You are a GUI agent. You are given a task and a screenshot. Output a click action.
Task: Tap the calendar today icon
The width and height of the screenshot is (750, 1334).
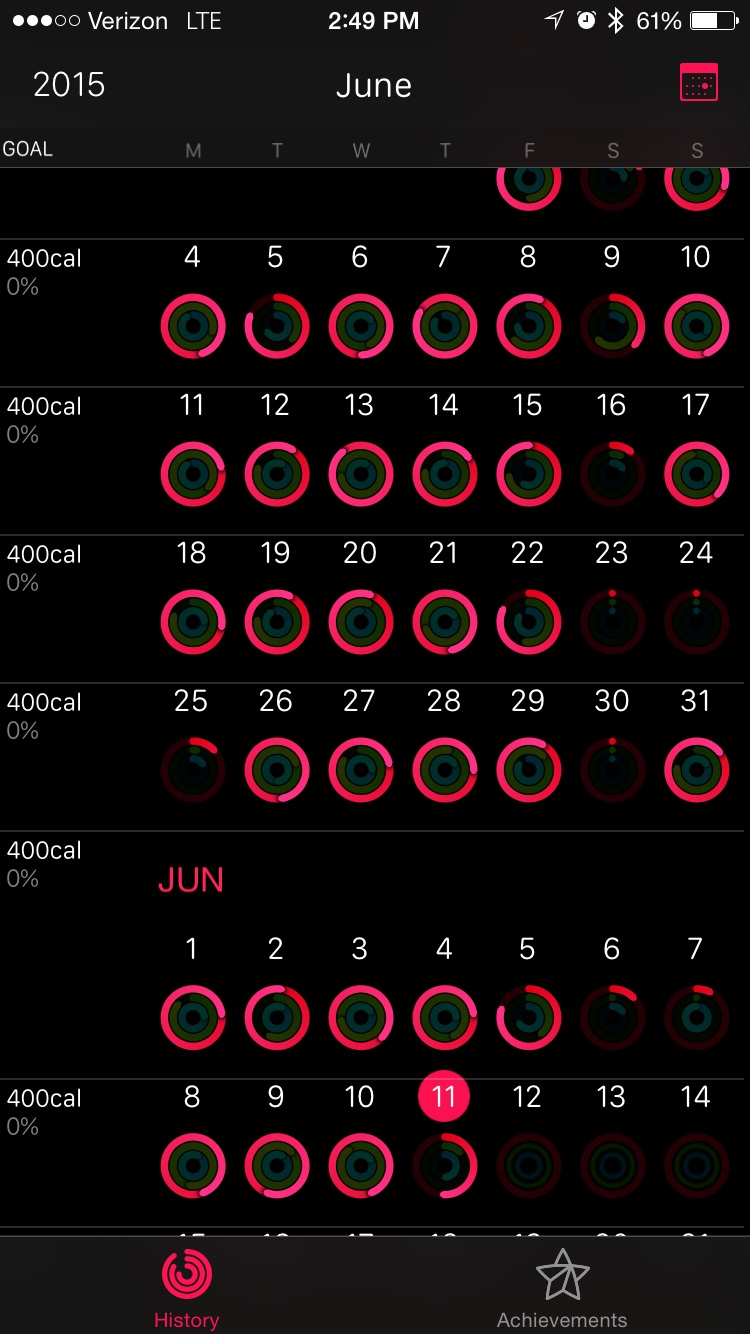(698, 83)
